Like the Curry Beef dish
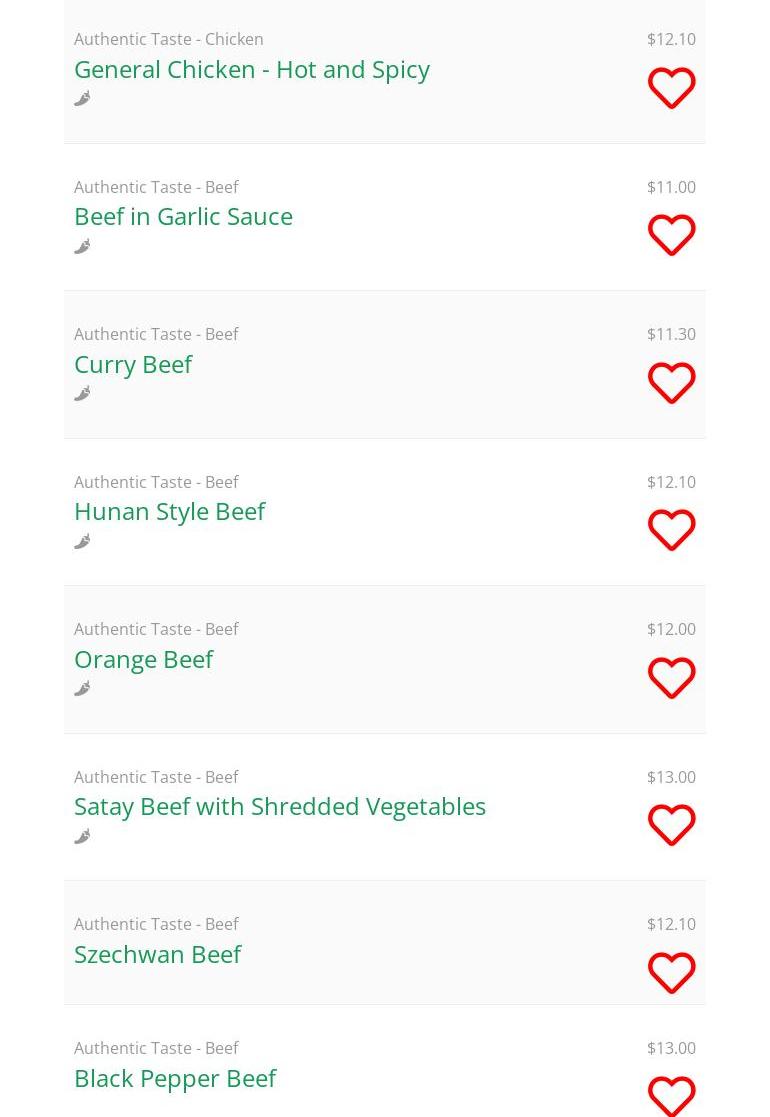The image size is (770, 1117). coord(671,383)
